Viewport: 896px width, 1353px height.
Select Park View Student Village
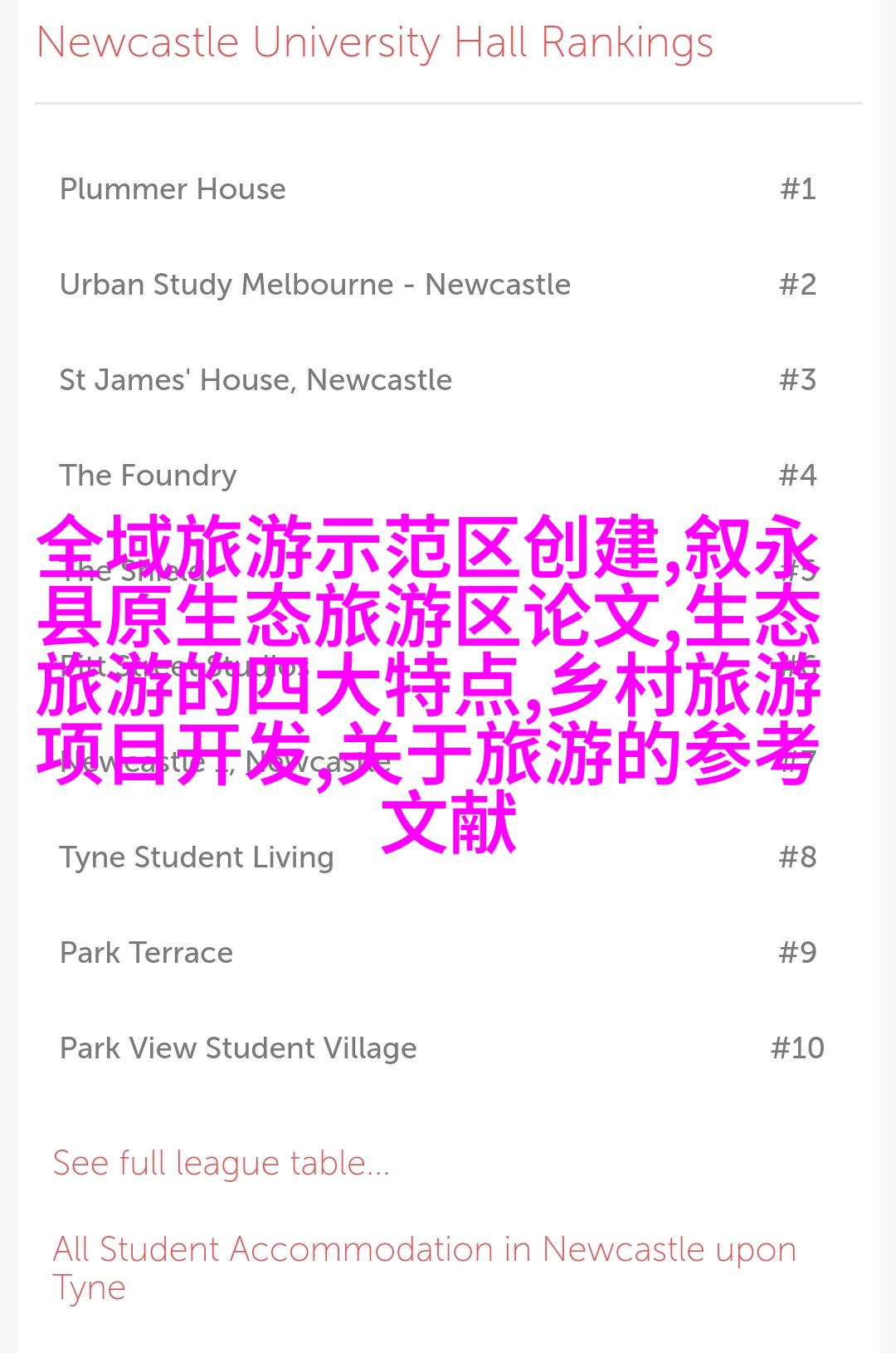click(x=238, y=1048)
